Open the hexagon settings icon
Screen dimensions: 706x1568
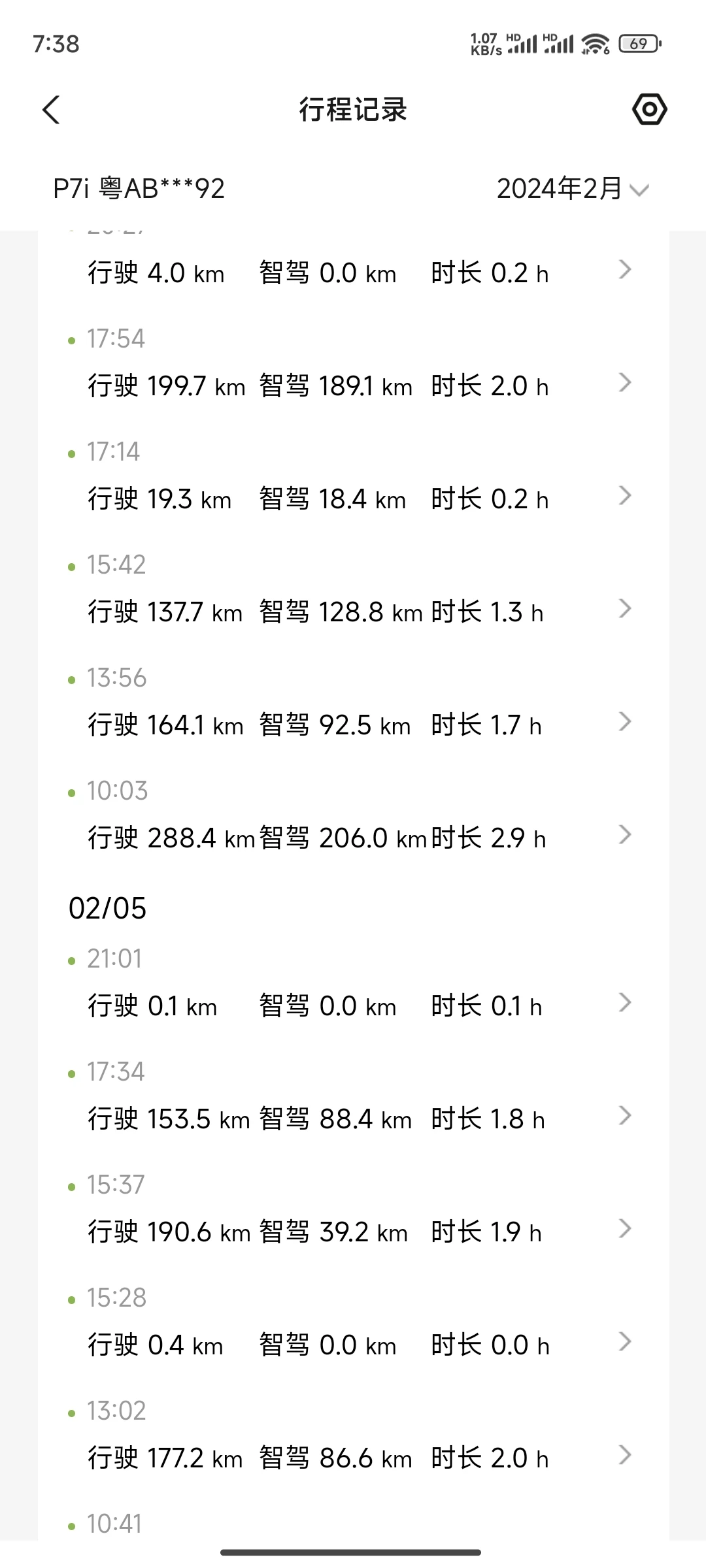[x=650, y=109]
